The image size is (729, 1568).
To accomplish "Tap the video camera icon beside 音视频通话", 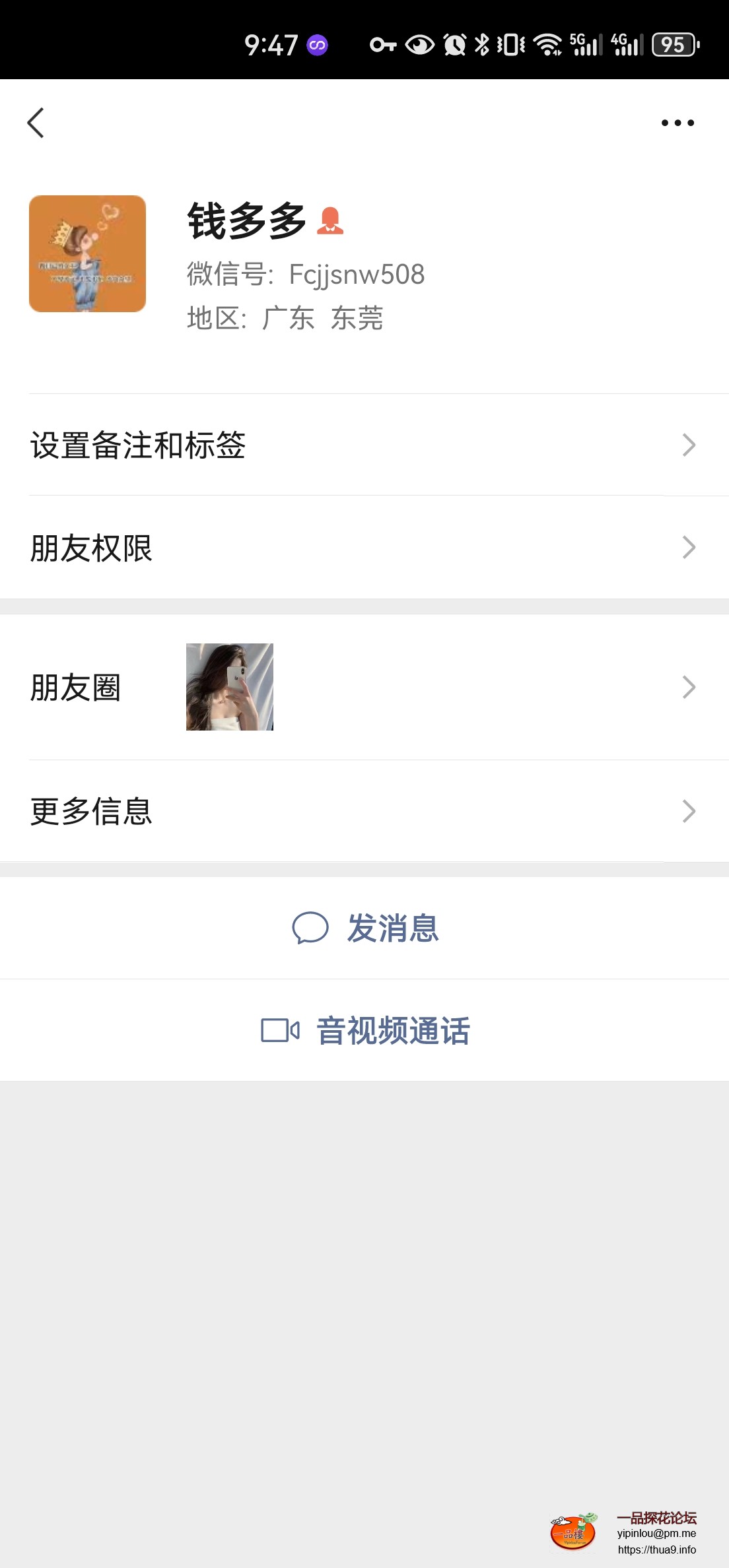I will 280,1031.
